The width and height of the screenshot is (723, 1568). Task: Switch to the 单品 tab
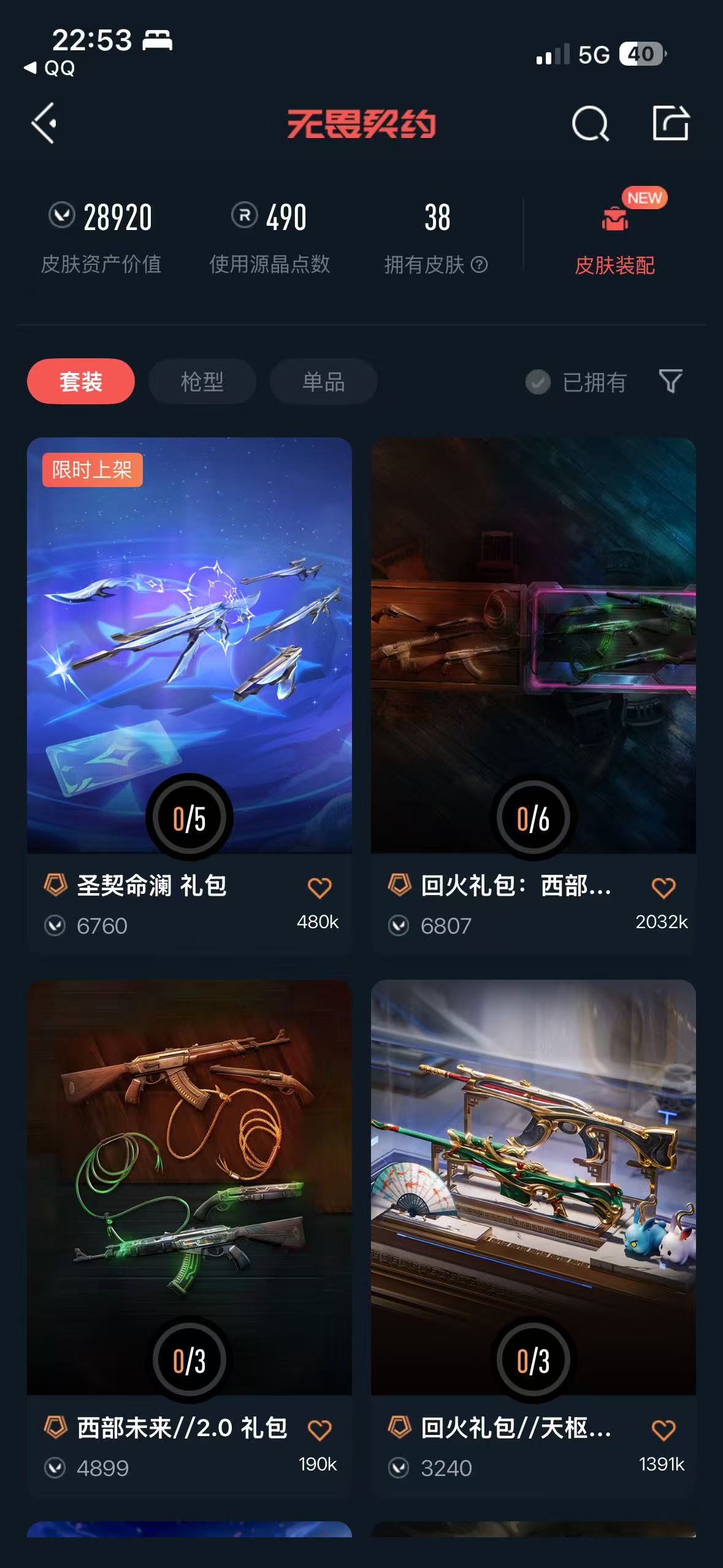[324, 382]
